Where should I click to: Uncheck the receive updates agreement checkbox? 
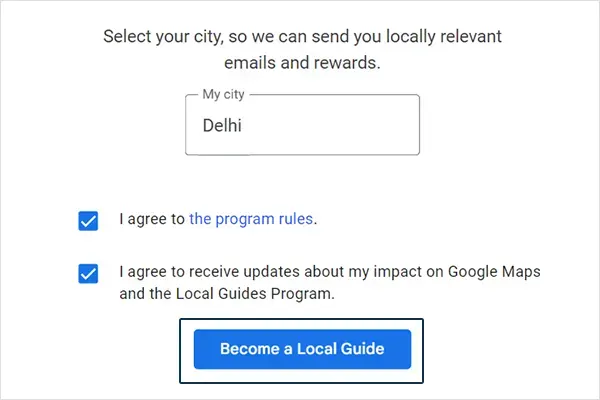point(88,273)
